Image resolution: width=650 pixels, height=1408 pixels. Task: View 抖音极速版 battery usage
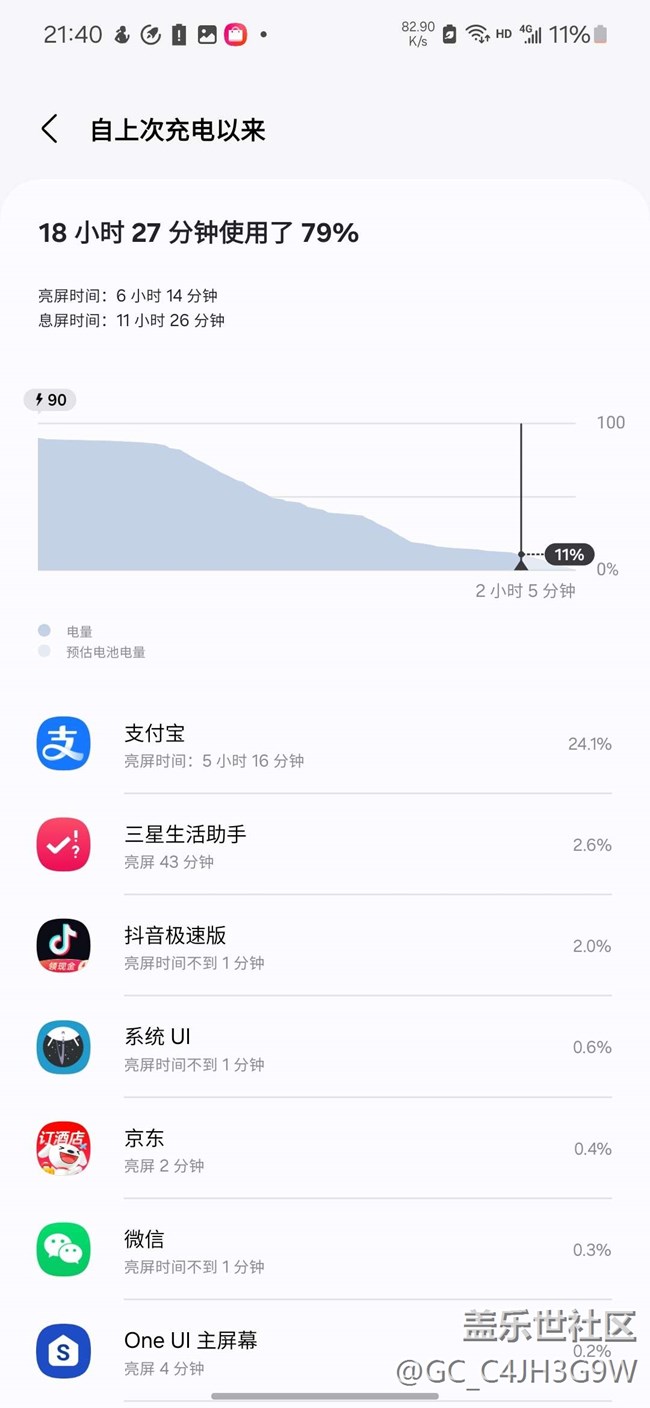[x=325, y=946]
